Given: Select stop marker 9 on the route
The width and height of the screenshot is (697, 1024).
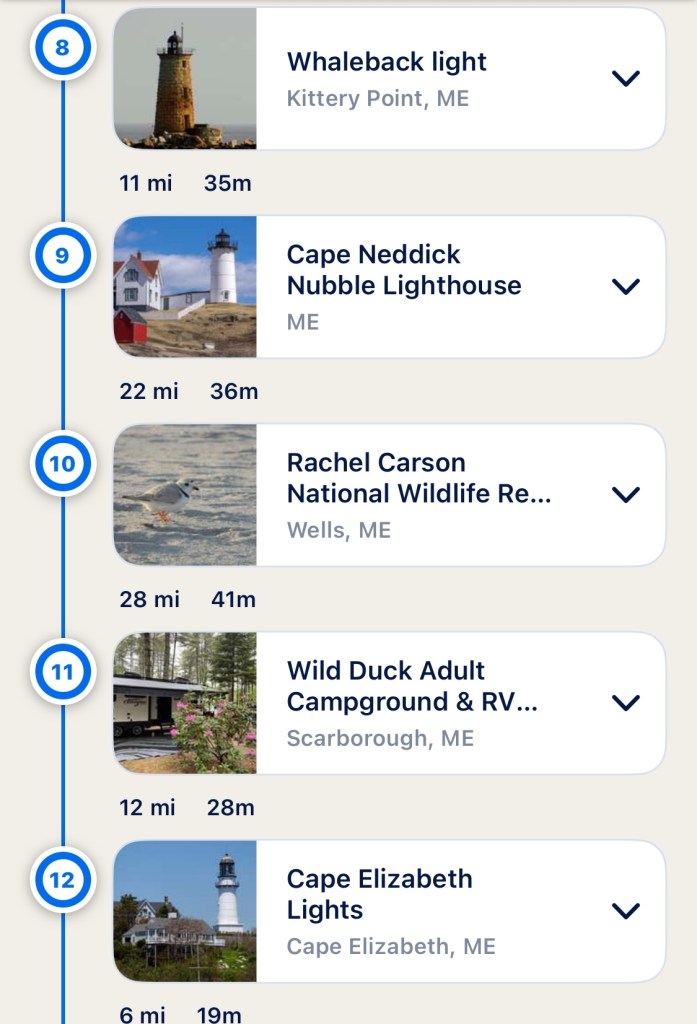Looking at the screenshot, I should coord(62,256).
